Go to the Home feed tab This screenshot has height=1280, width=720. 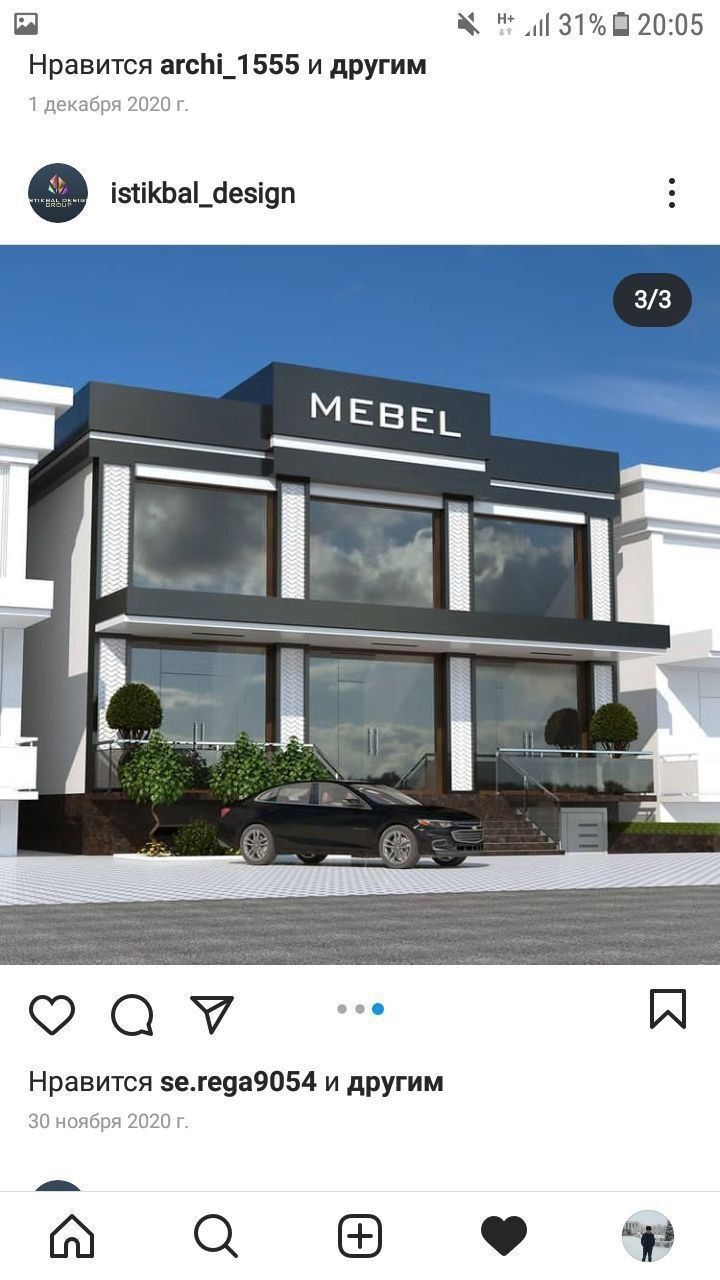click(72, 1236)
